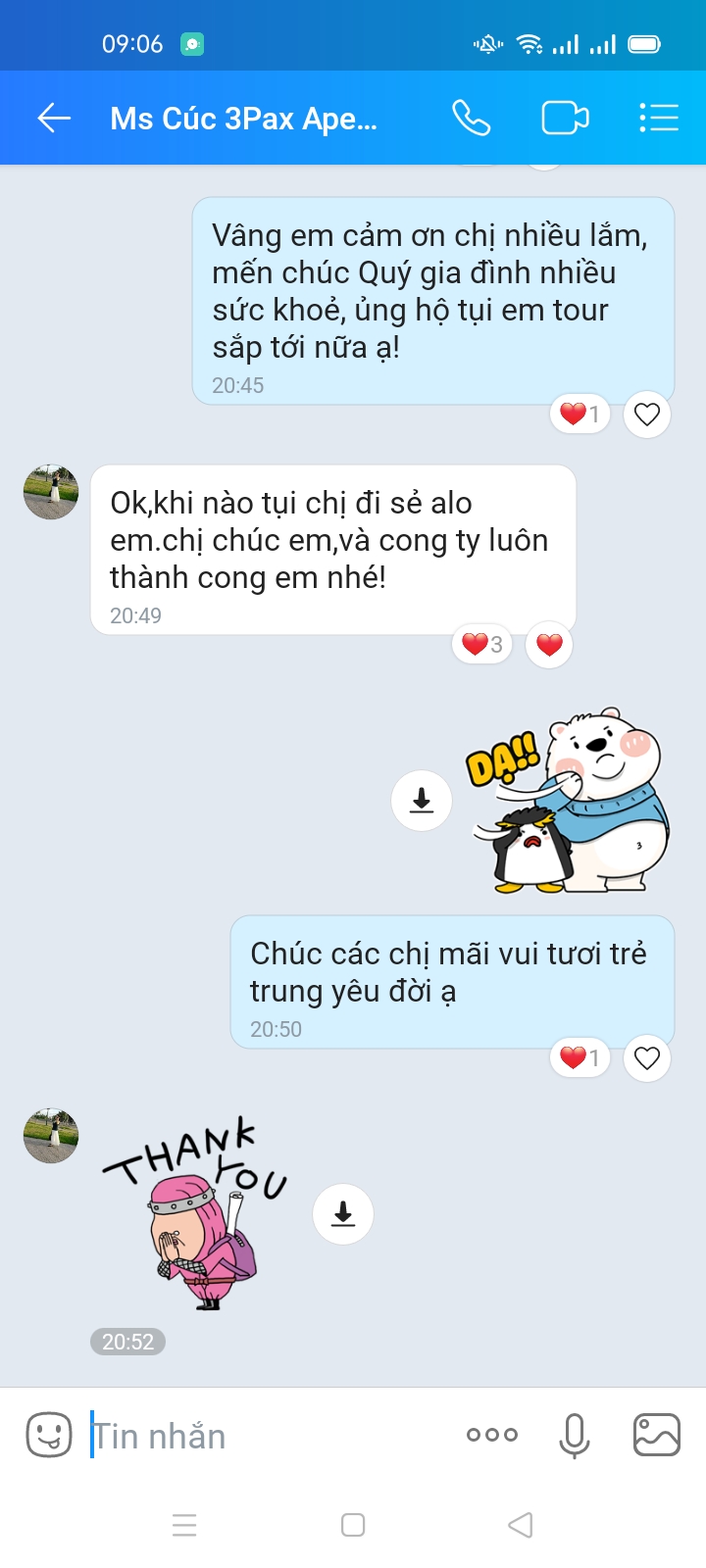The image size is (706, 1568).
Task: View reactions on the 20:49 message
Action: (482, 645)
